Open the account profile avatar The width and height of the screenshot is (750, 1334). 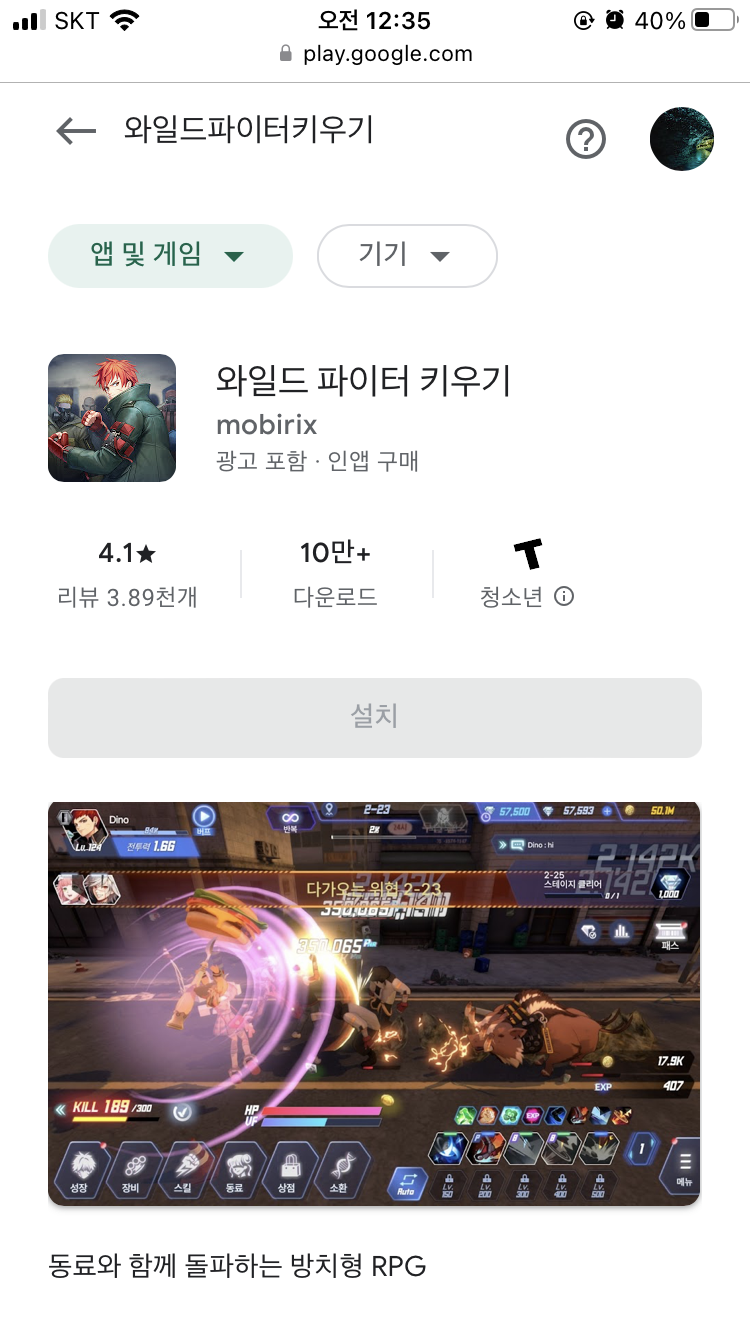[682, 139]
